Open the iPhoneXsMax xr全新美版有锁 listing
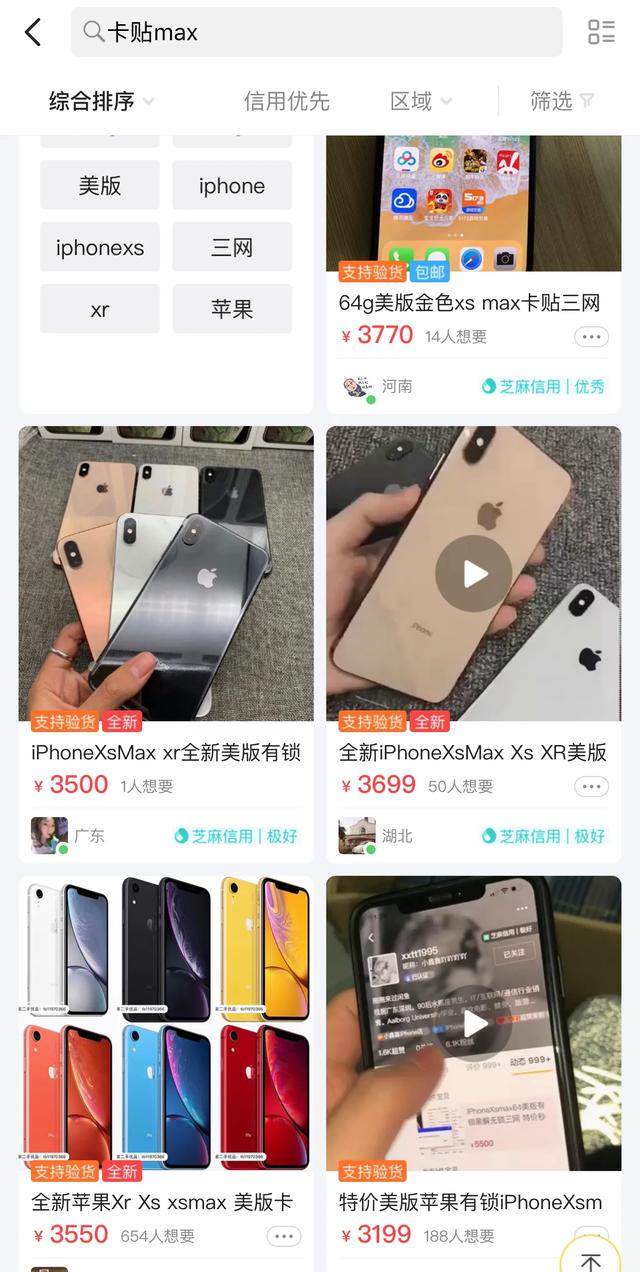The height and width of the screenshot is (1272, 640). [166, 752]
